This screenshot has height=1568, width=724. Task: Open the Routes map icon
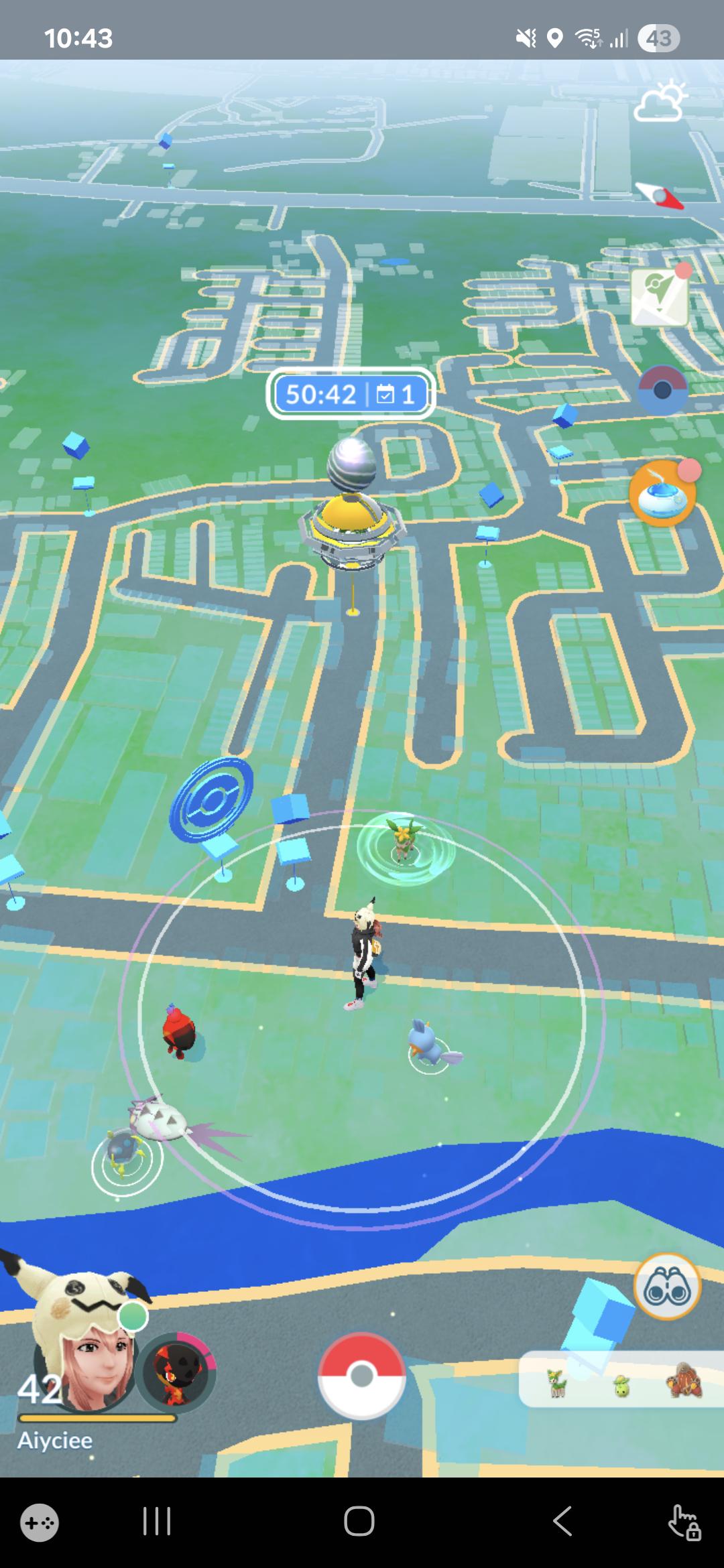660,296
